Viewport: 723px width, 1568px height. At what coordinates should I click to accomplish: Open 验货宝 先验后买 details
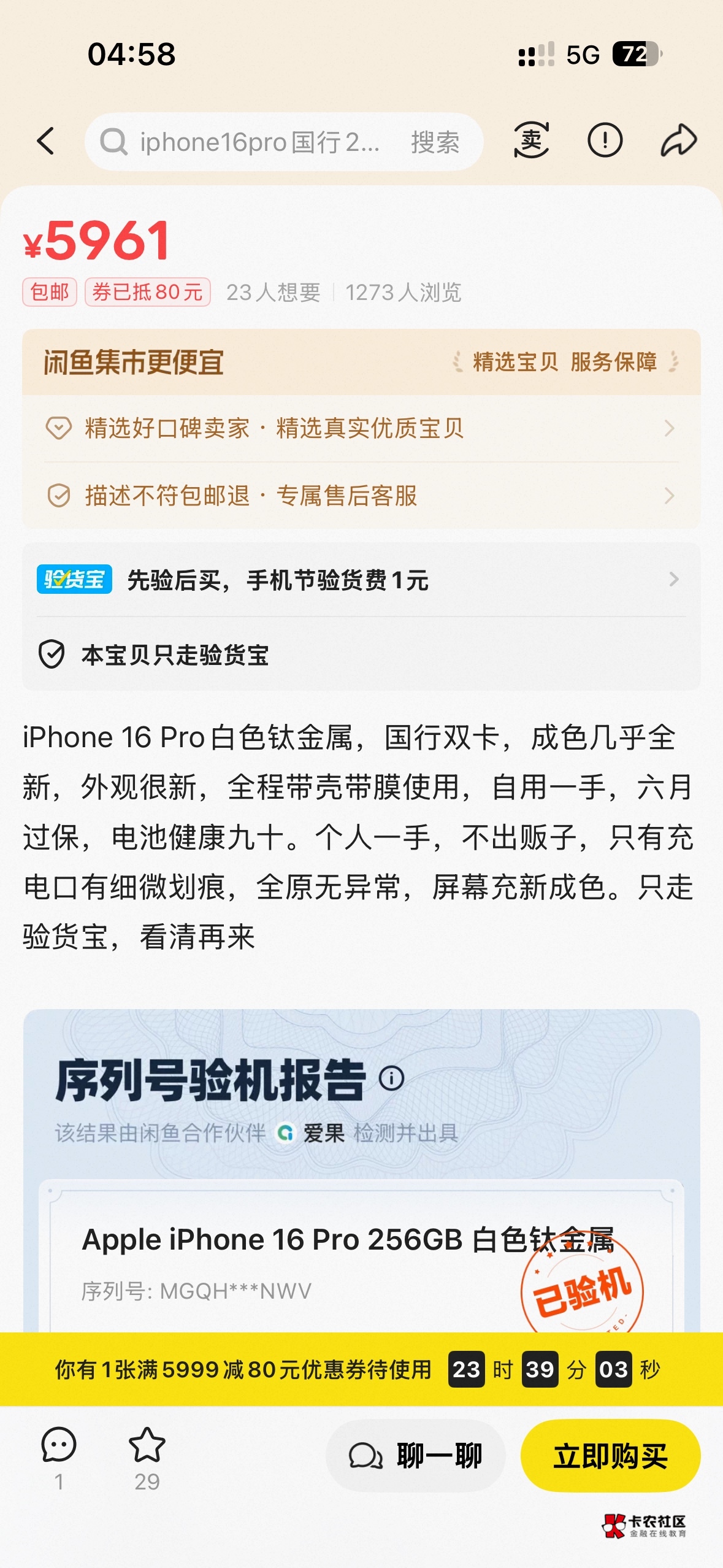pos(361,579)
